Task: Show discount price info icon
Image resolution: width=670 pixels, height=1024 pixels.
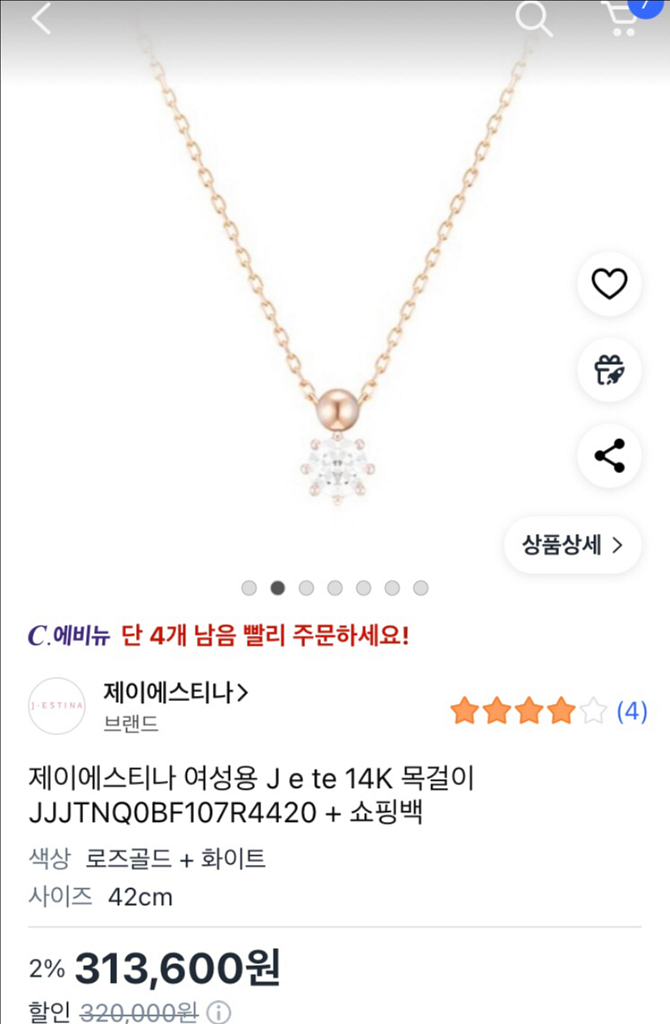Action: coord(220,1012)
